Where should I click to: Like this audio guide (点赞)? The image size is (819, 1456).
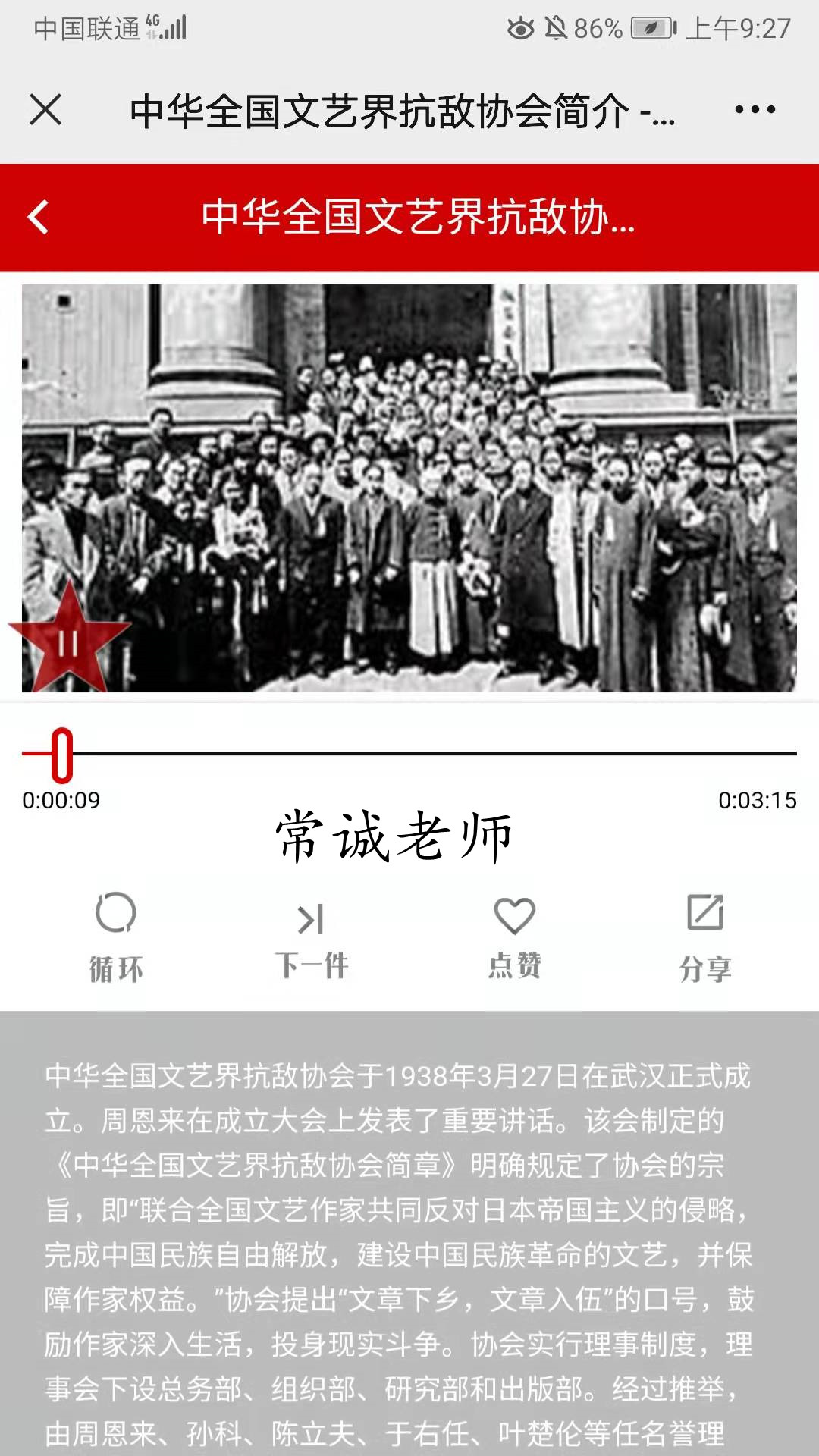(x=515, y=936)
